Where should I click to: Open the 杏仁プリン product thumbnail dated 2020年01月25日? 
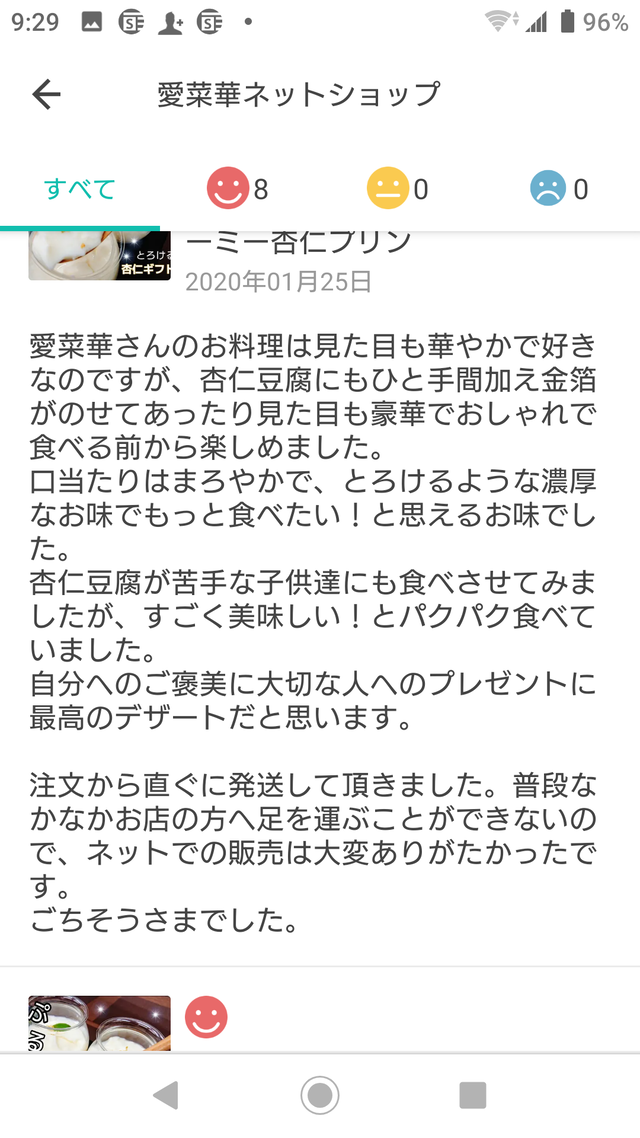[99, 256]
